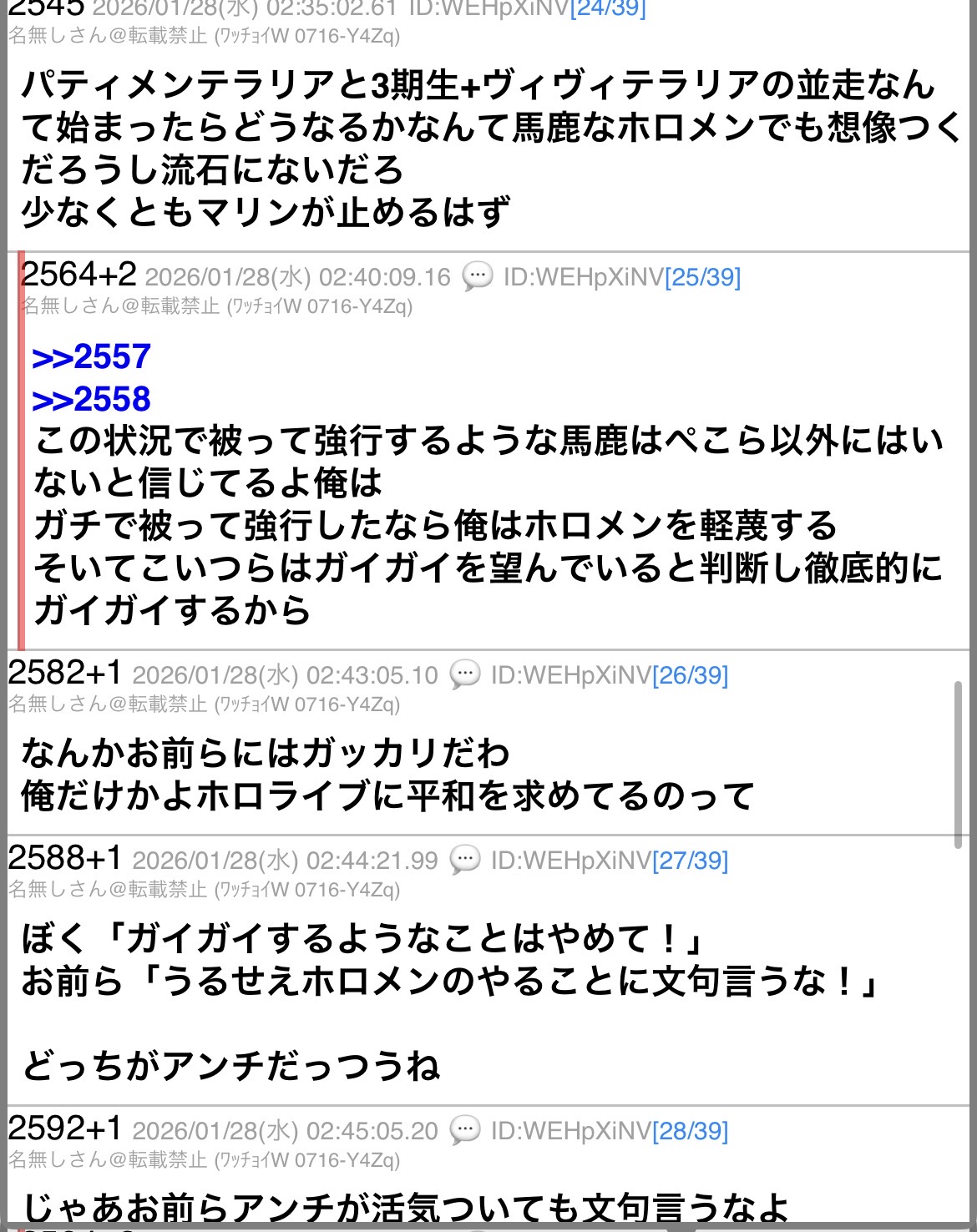
Task: Tap the speech bubble on post 2588
Action: coord(465,860)
